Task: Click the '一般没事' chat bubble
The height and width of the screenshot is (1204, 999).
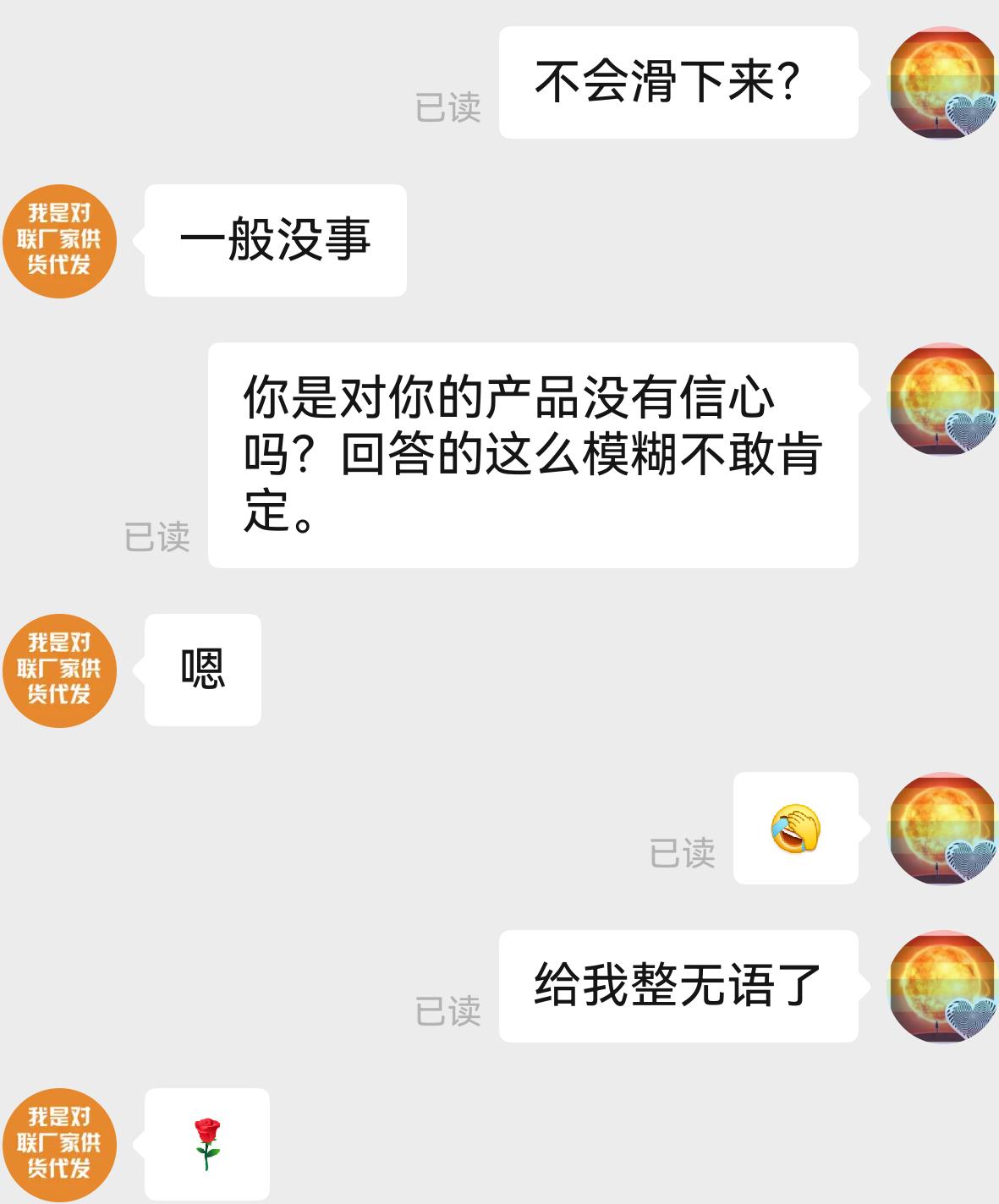Action: click(275, 239)
